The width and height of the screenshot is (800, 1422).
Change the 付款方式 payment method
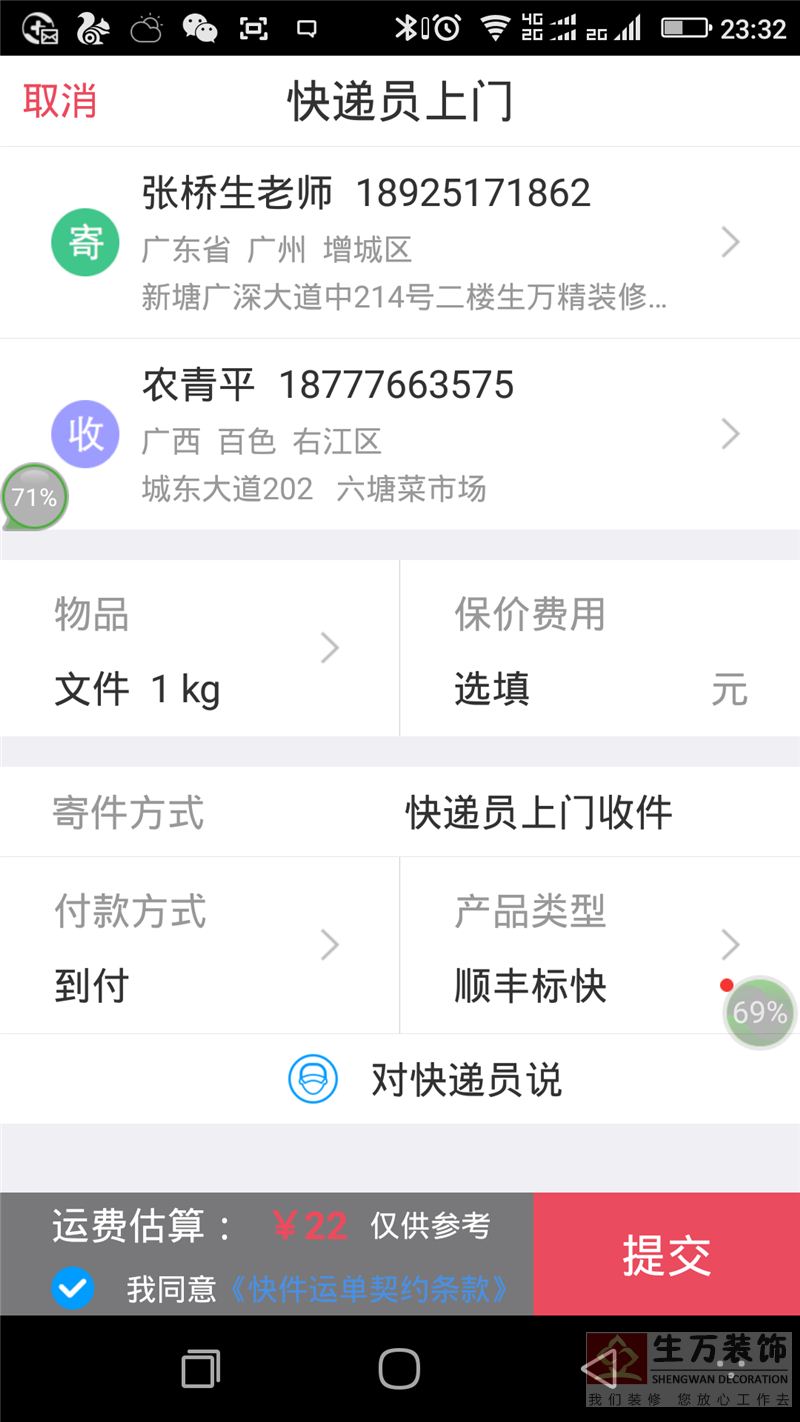(x=199, y=945)
